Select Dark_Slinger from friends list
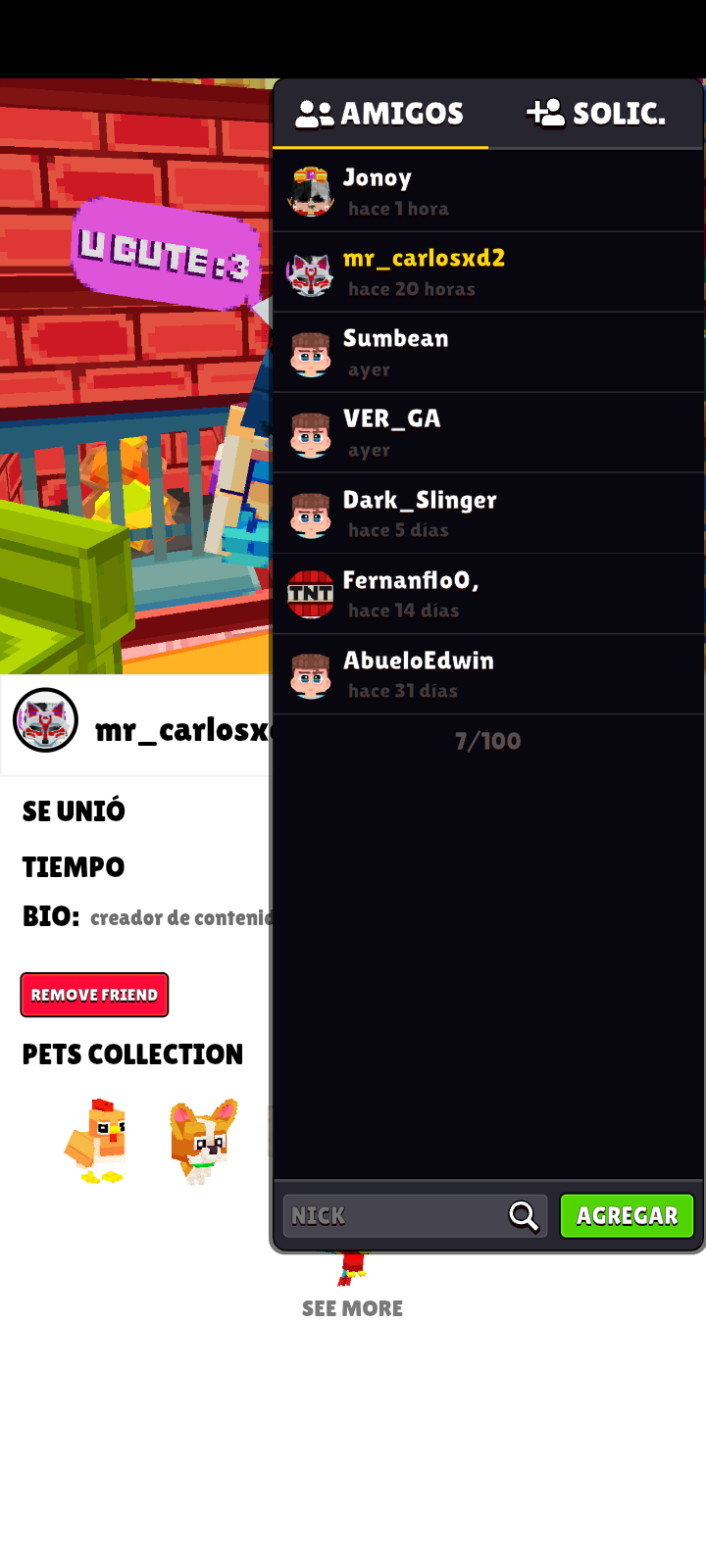Screen dimensions: 706x1568 pyautogui.click(x=487, y=513)
